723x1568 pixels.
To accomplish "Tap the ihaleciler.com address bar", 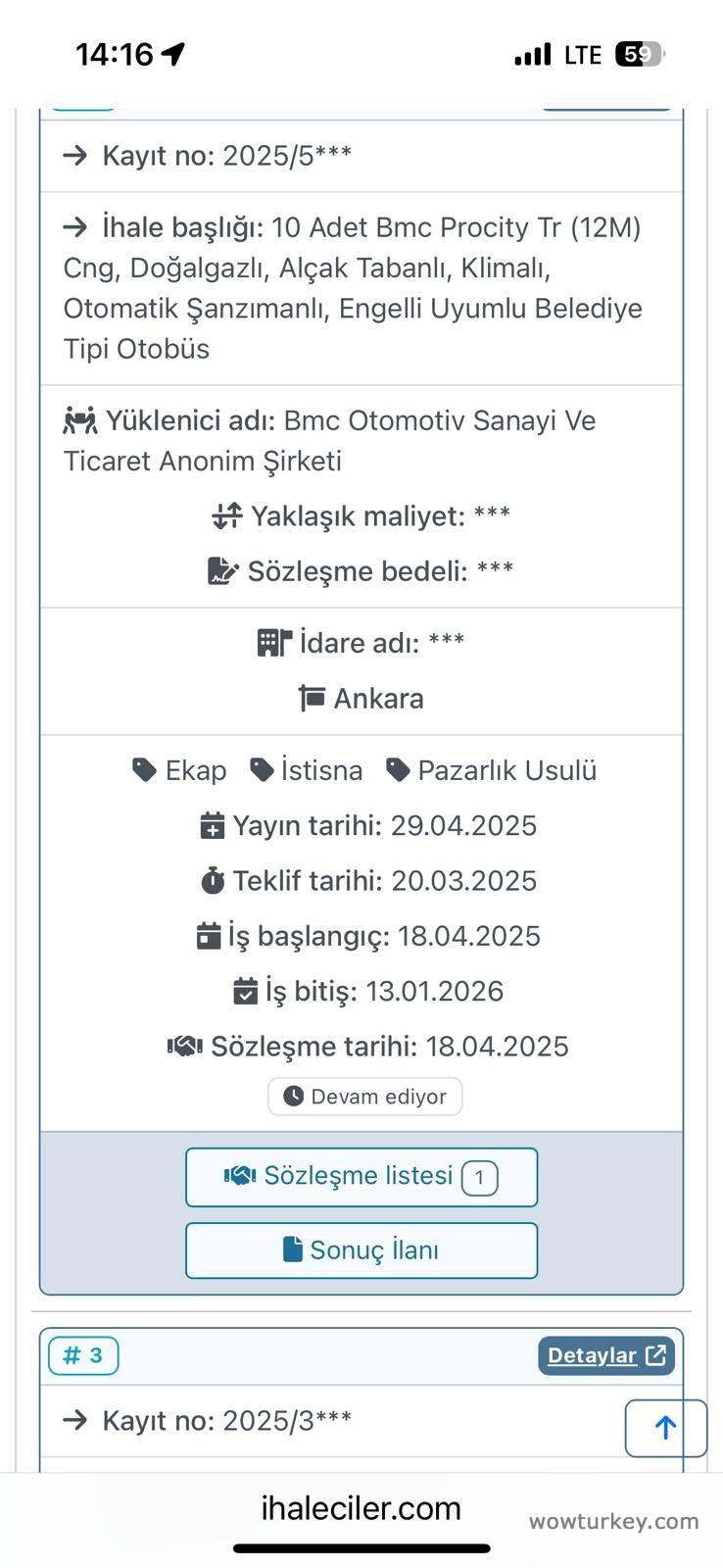I will pos(361,1508).
